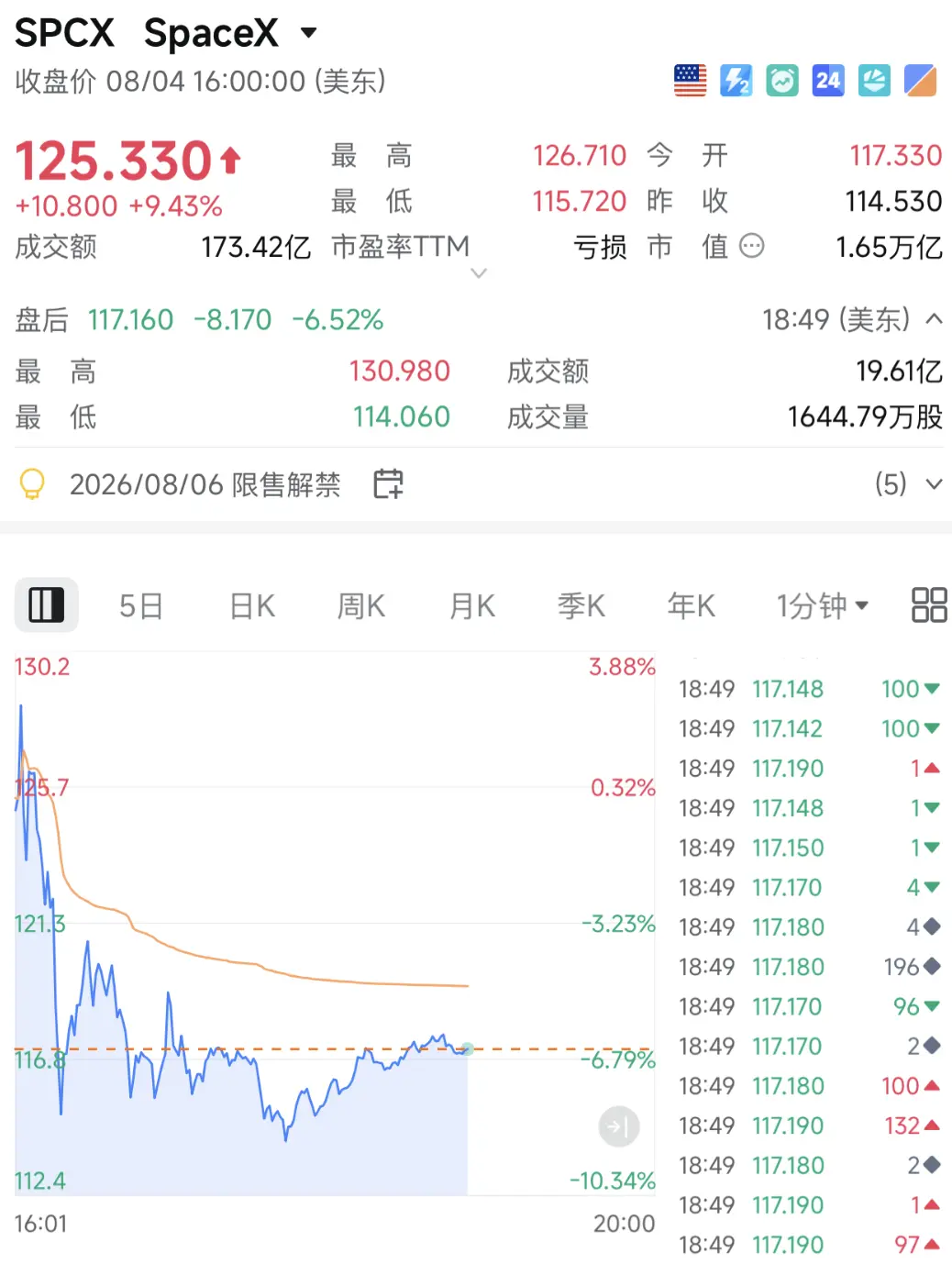
Task: Open the 1分钟 interval dropdown
Action: 822,606
